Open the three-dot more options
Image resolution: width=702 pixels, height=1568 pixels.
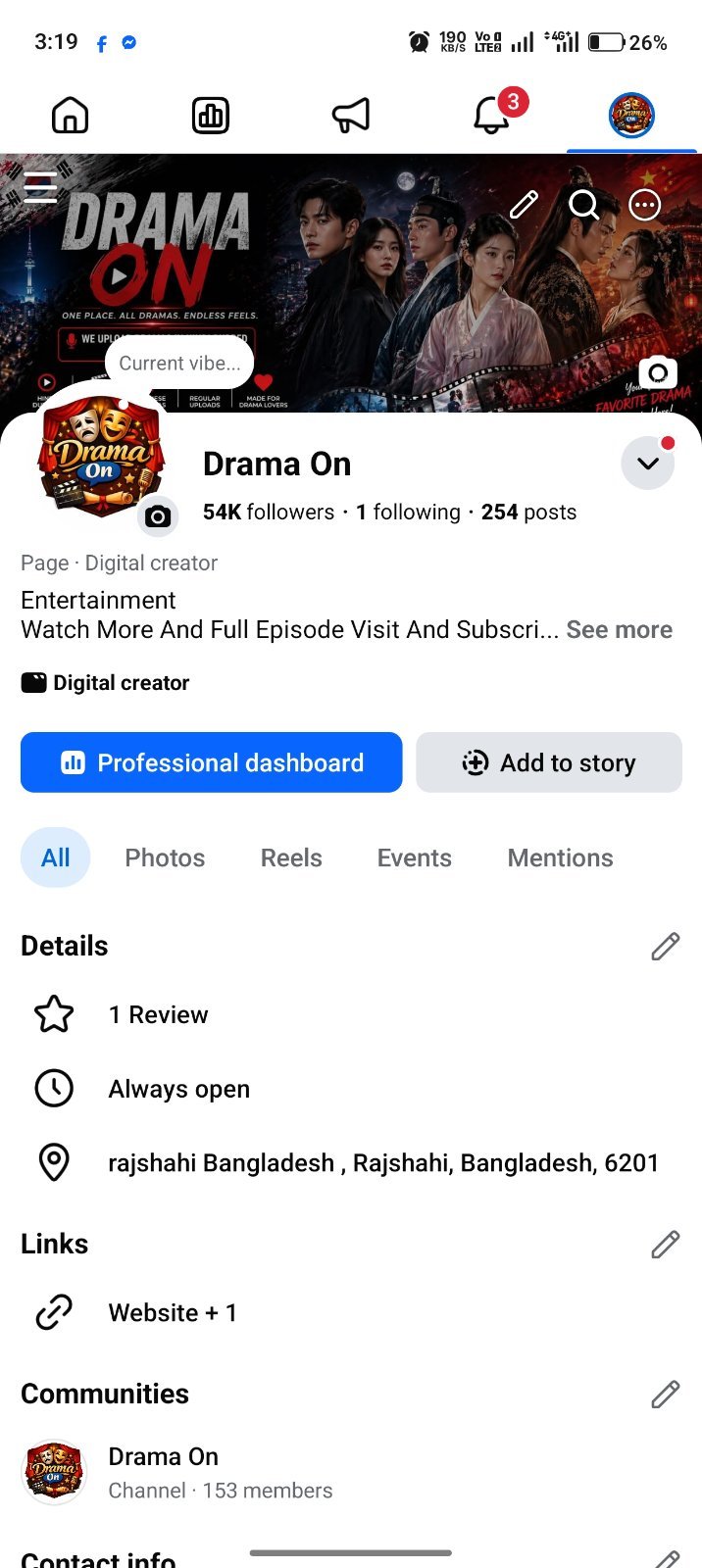point(644,205)
